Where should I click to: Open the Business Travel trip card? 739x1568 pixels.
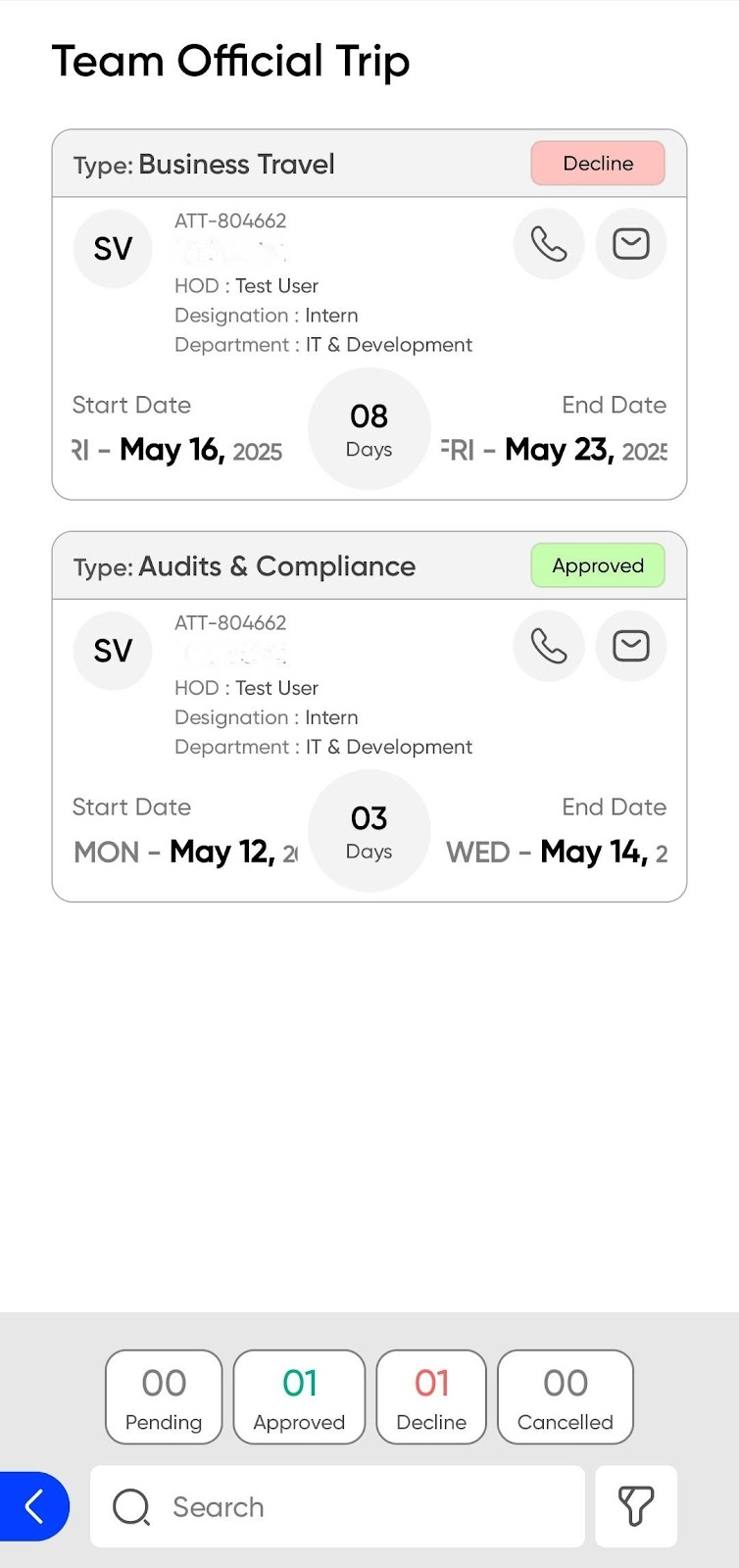point(369,315)
